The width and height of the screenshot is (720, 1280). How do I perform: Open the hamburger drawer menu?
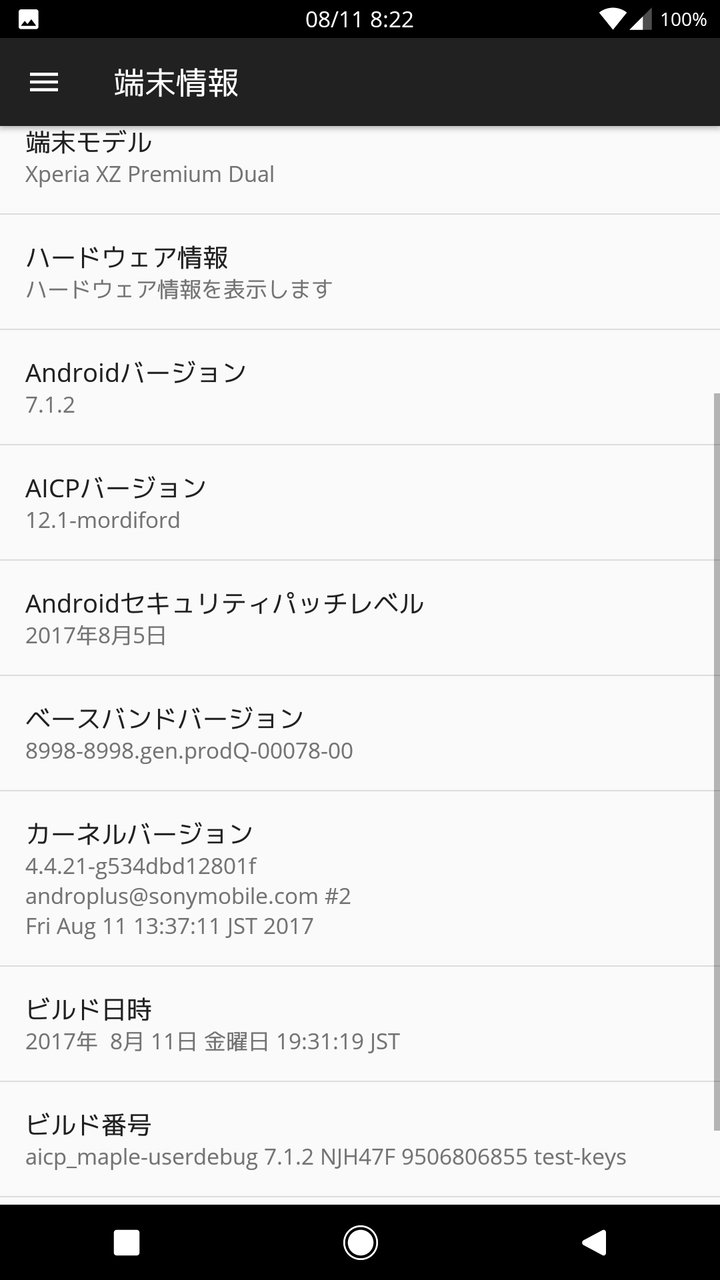point(44,82)
